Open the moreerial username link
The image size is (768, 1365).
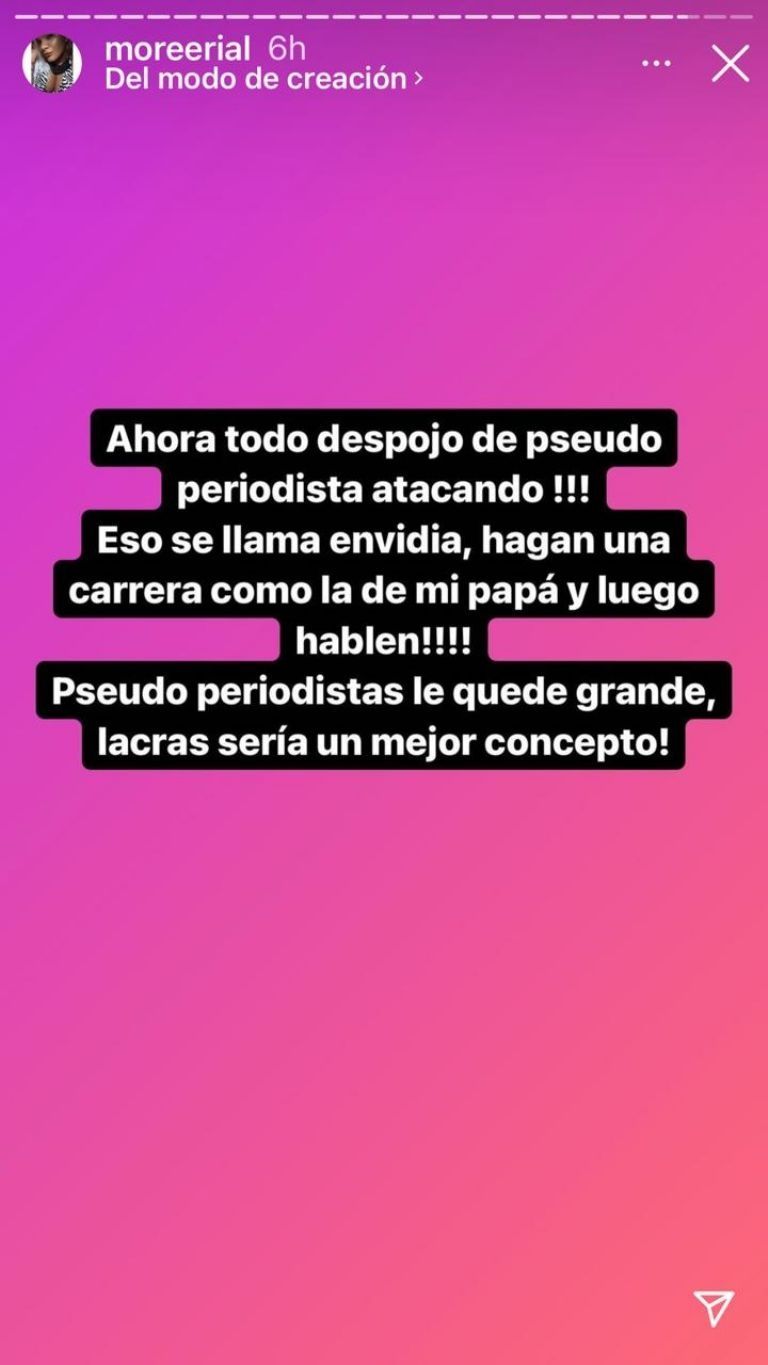[177, 48]
